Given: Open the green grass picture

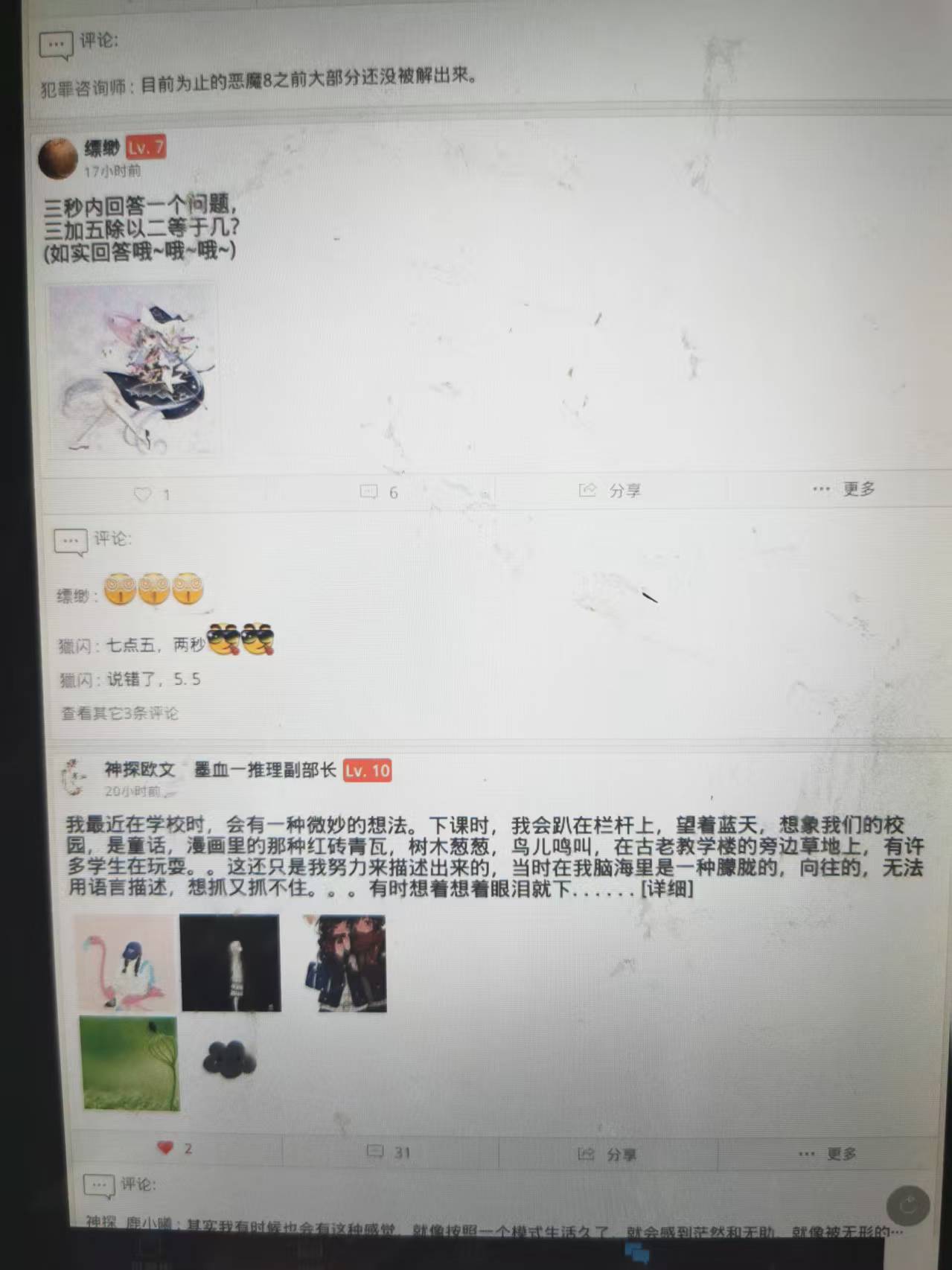Looking at the screenshot, I should click(130, 1063).
